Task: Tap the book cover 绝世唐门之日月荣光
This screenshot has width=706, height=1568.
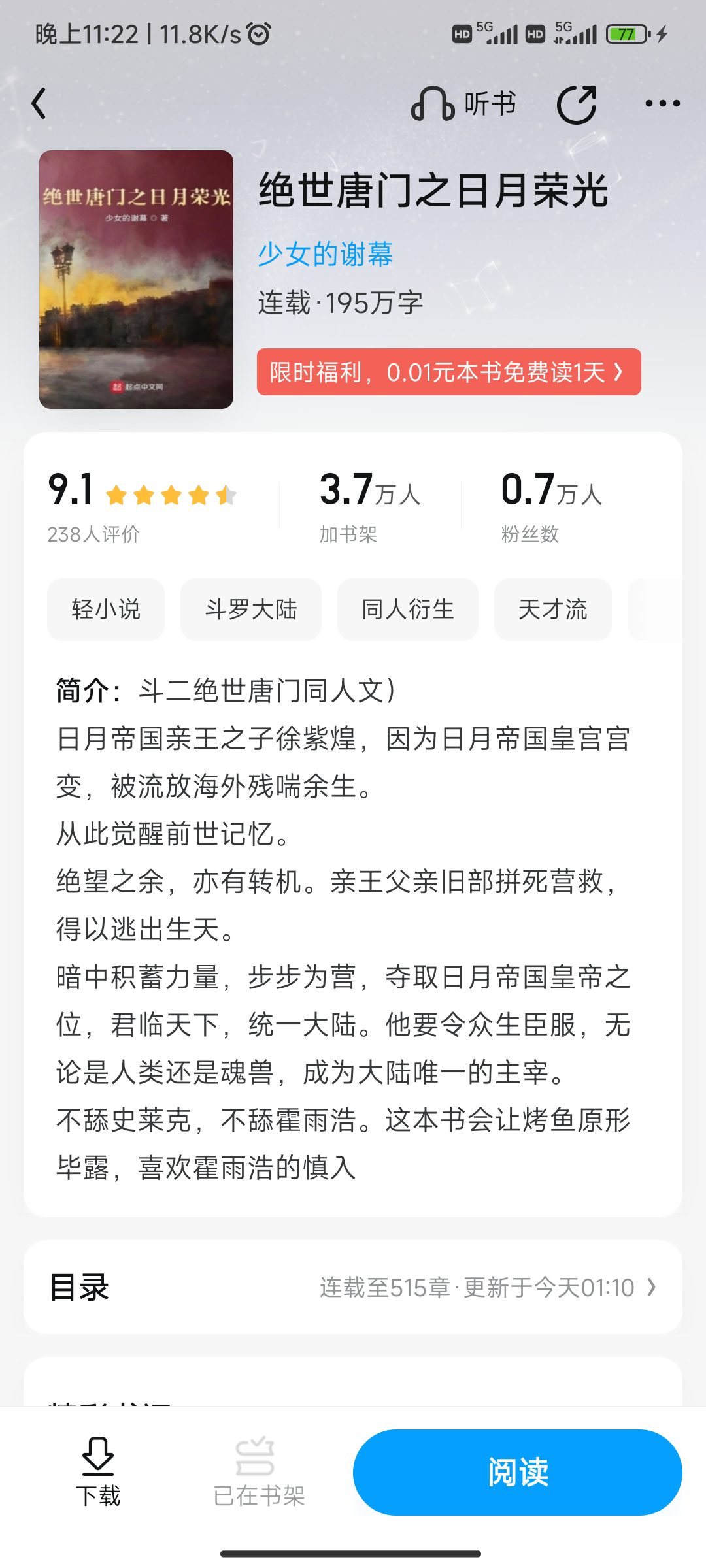Action: (136, 280)
